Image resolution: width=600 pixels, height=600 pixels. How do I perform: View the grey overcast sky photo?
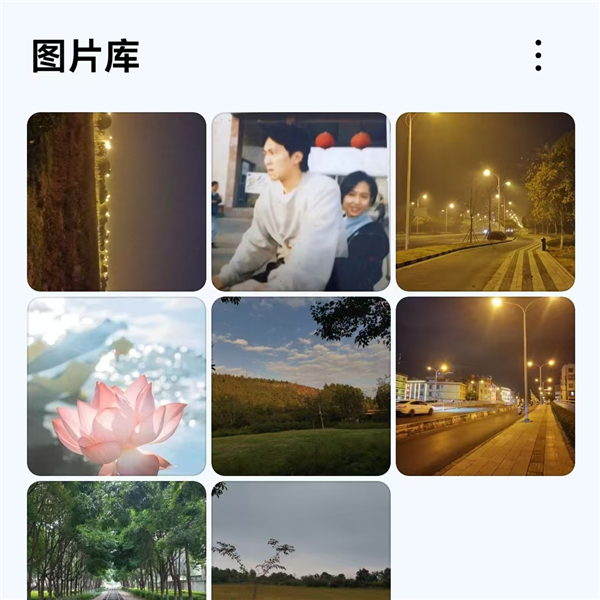click(x=301, y=541)
